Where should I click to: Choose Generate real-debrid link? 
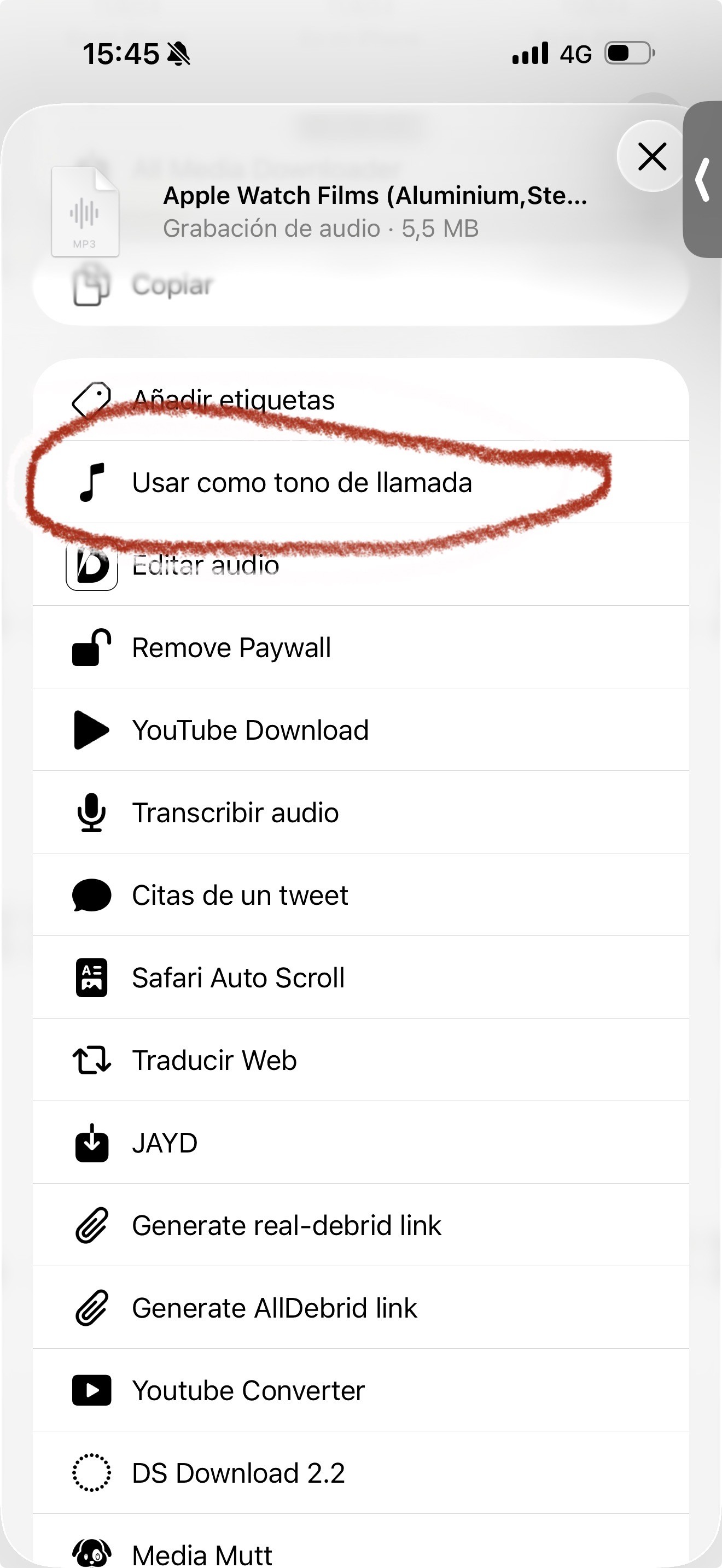pyautogui.click(x=361, y=1225)
